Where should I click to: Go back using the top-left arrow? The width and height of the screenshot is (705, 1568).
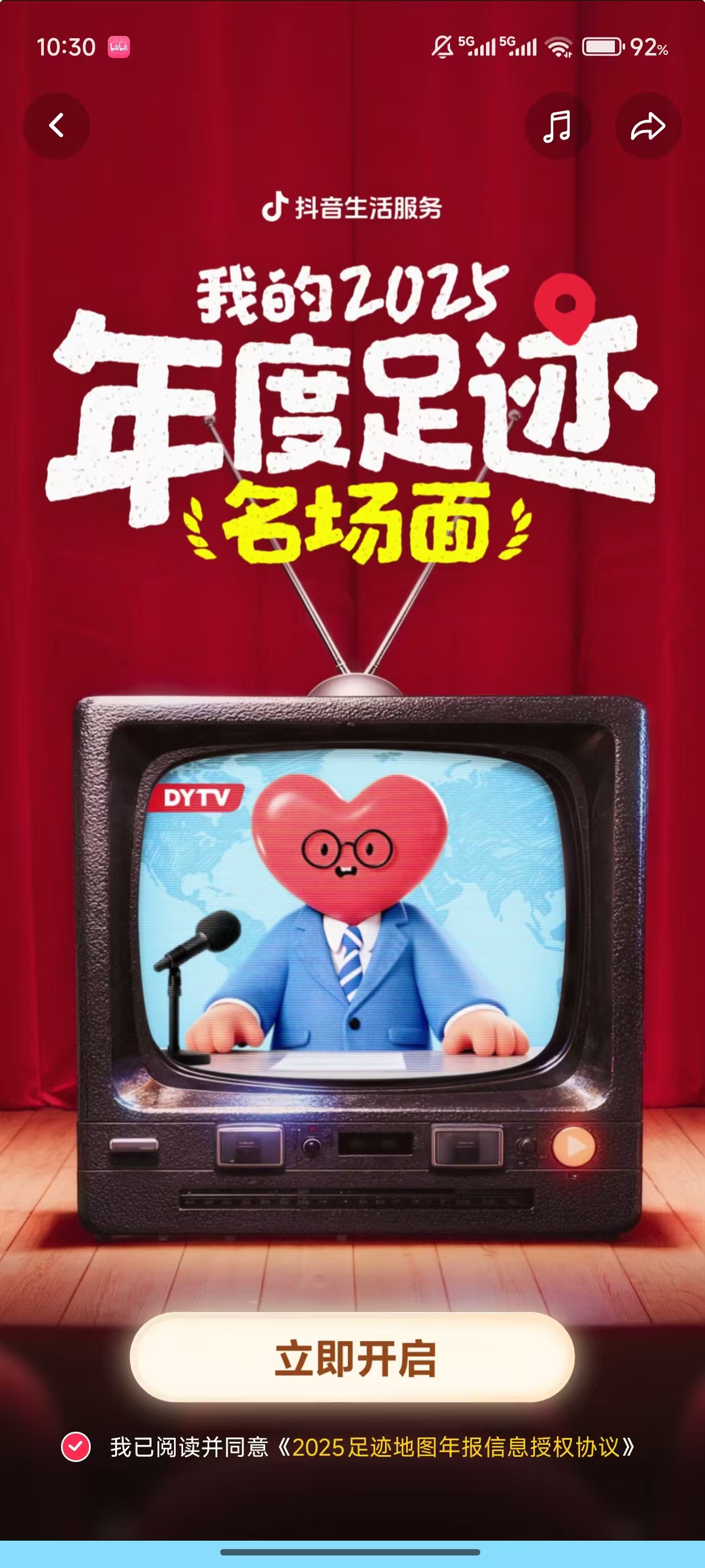tap(56, 126)
